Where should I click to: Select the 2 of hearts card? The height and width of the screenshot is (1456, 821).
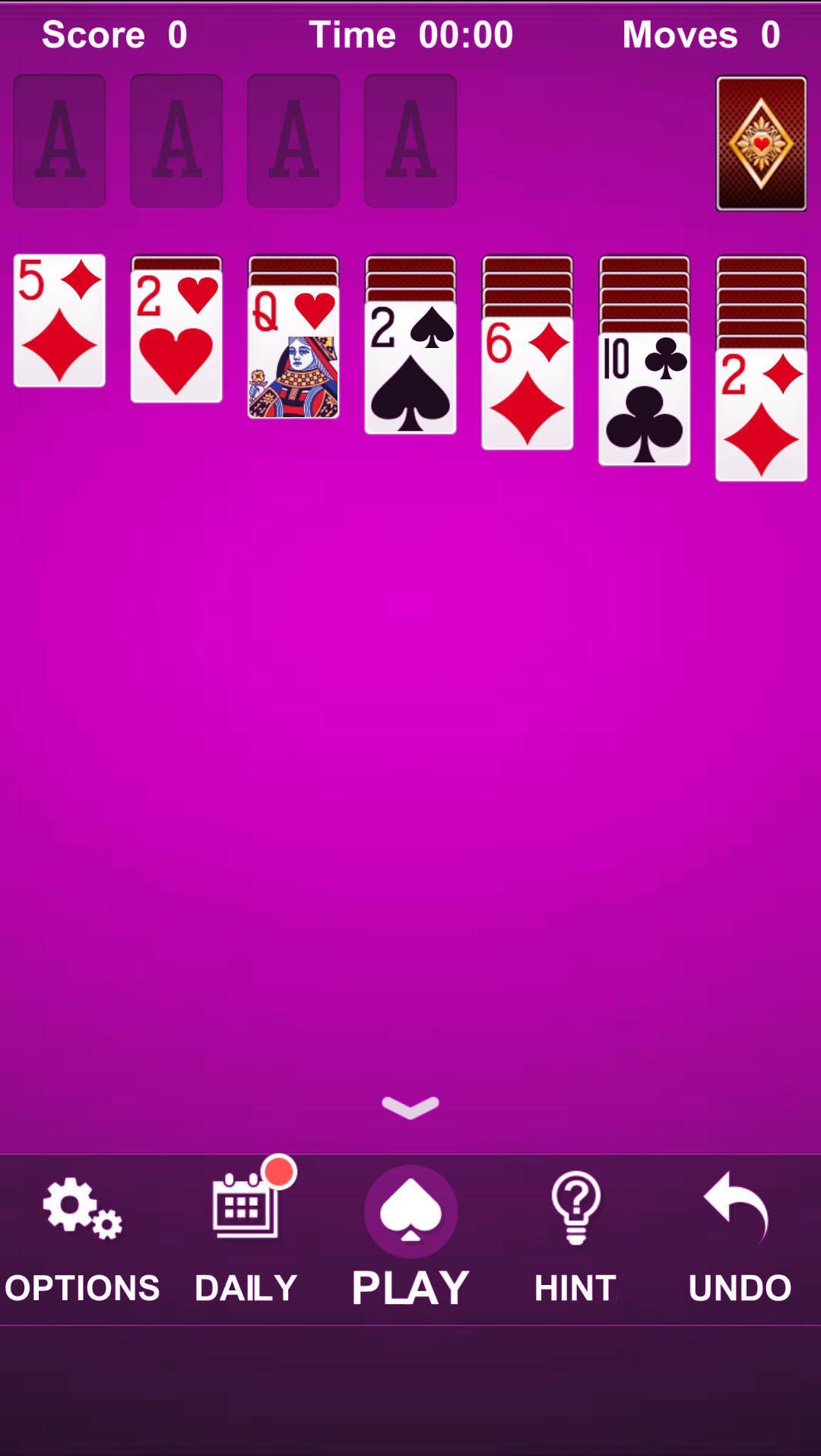tap(176, 337)
